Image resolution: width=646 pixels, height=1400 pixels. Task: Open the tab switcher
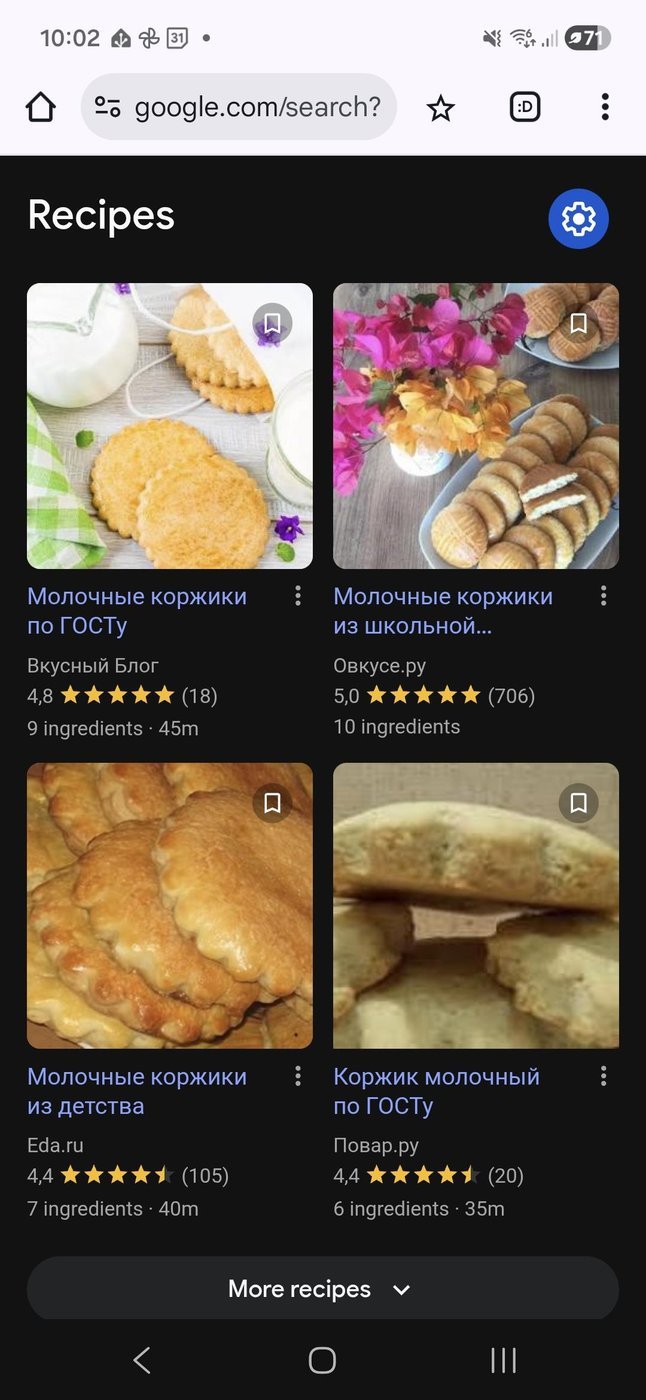(525, 107)
